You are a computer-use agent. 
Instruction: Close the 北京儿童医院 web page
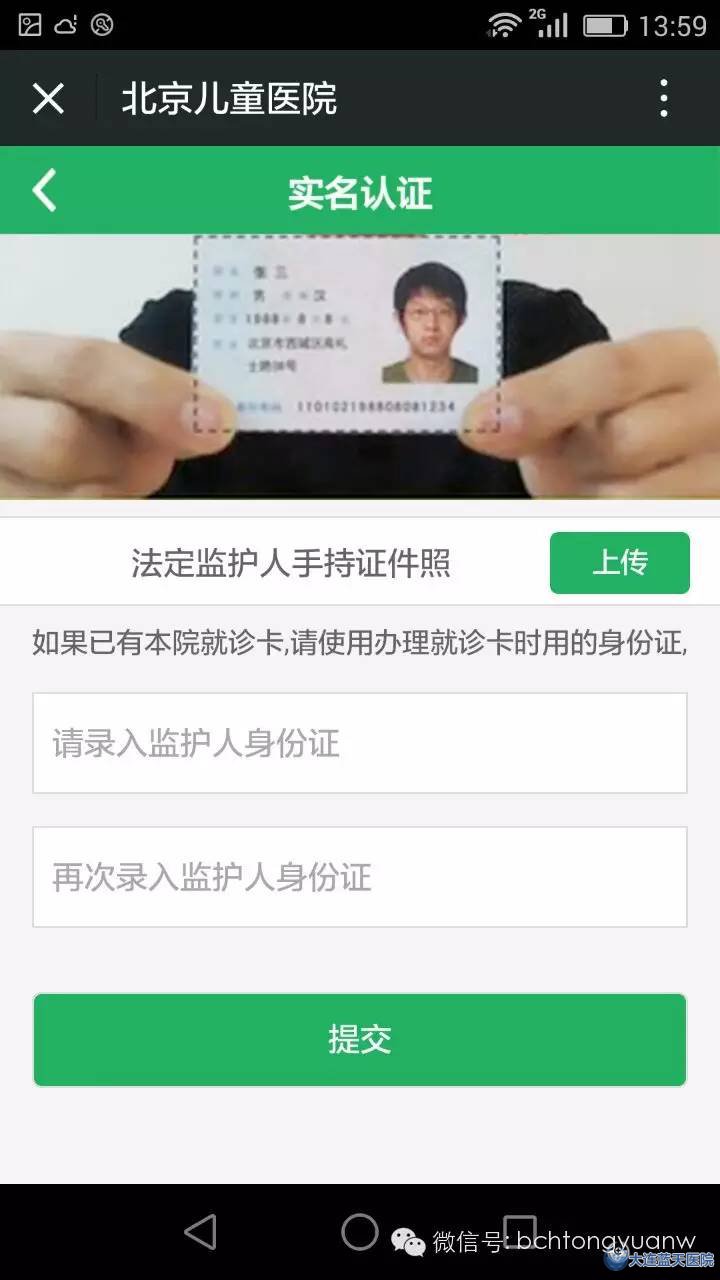point(48,99)
